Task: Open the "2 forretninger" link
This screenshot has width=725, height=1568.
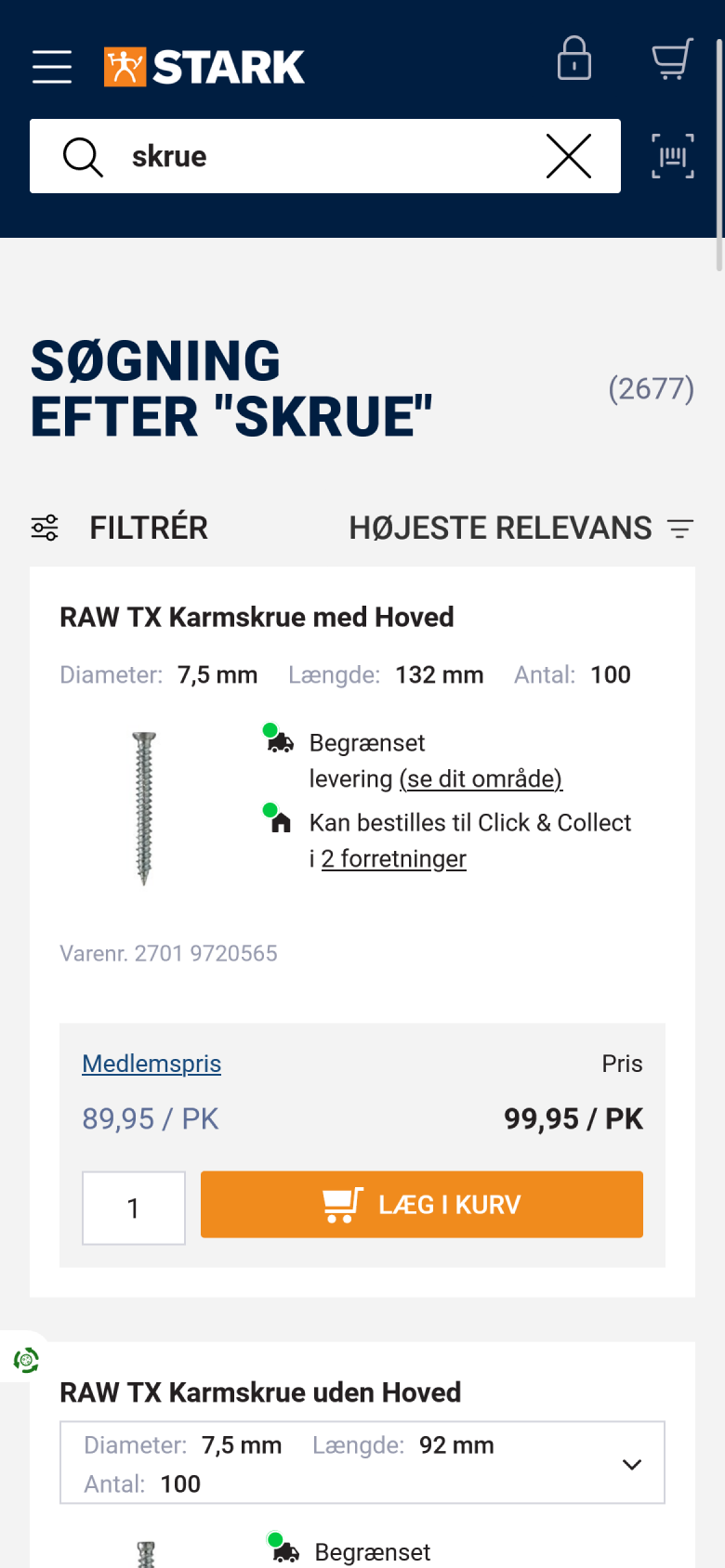Action: coord(393,858)
